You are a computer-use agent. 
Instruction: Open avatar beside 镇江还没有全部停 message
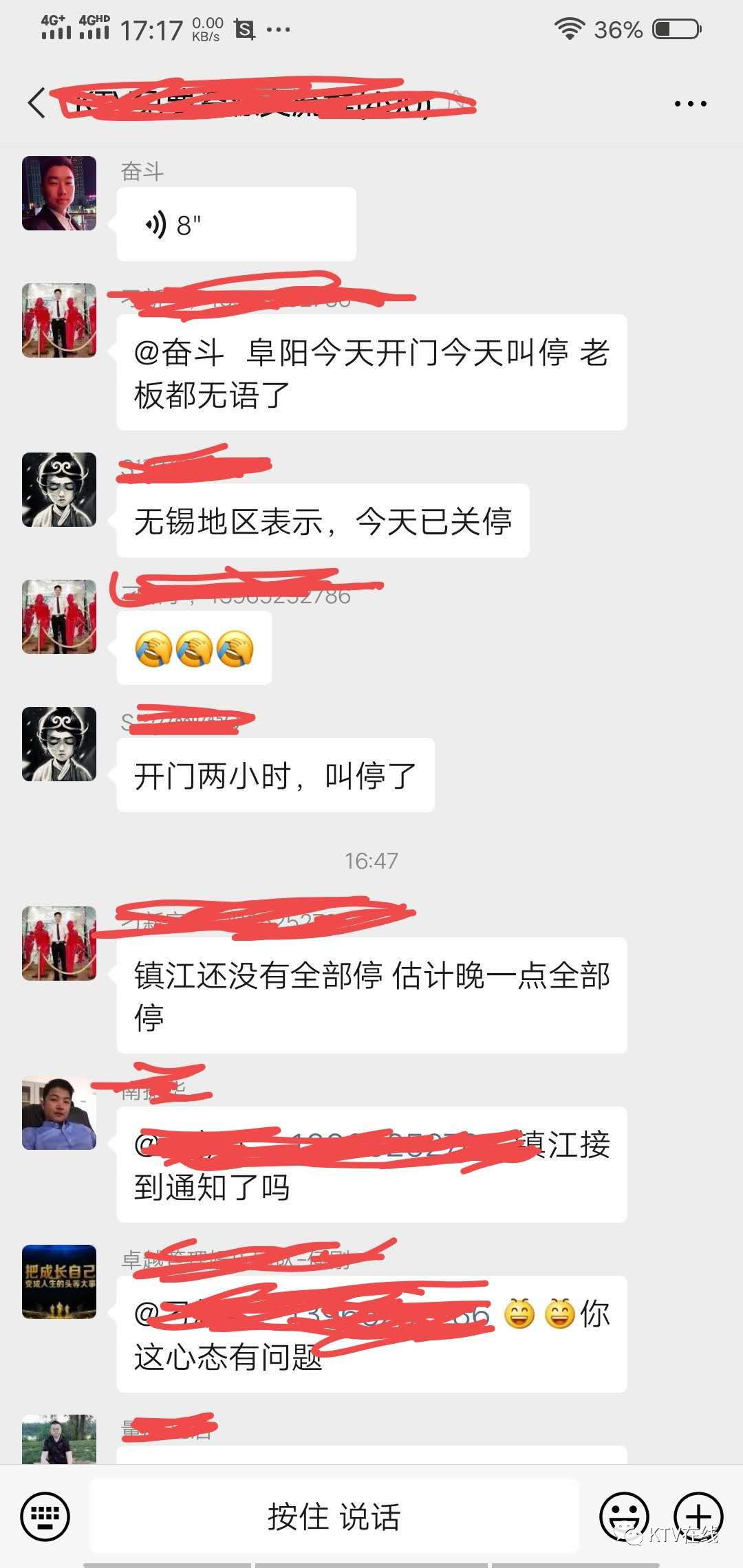tap(59, 944)
